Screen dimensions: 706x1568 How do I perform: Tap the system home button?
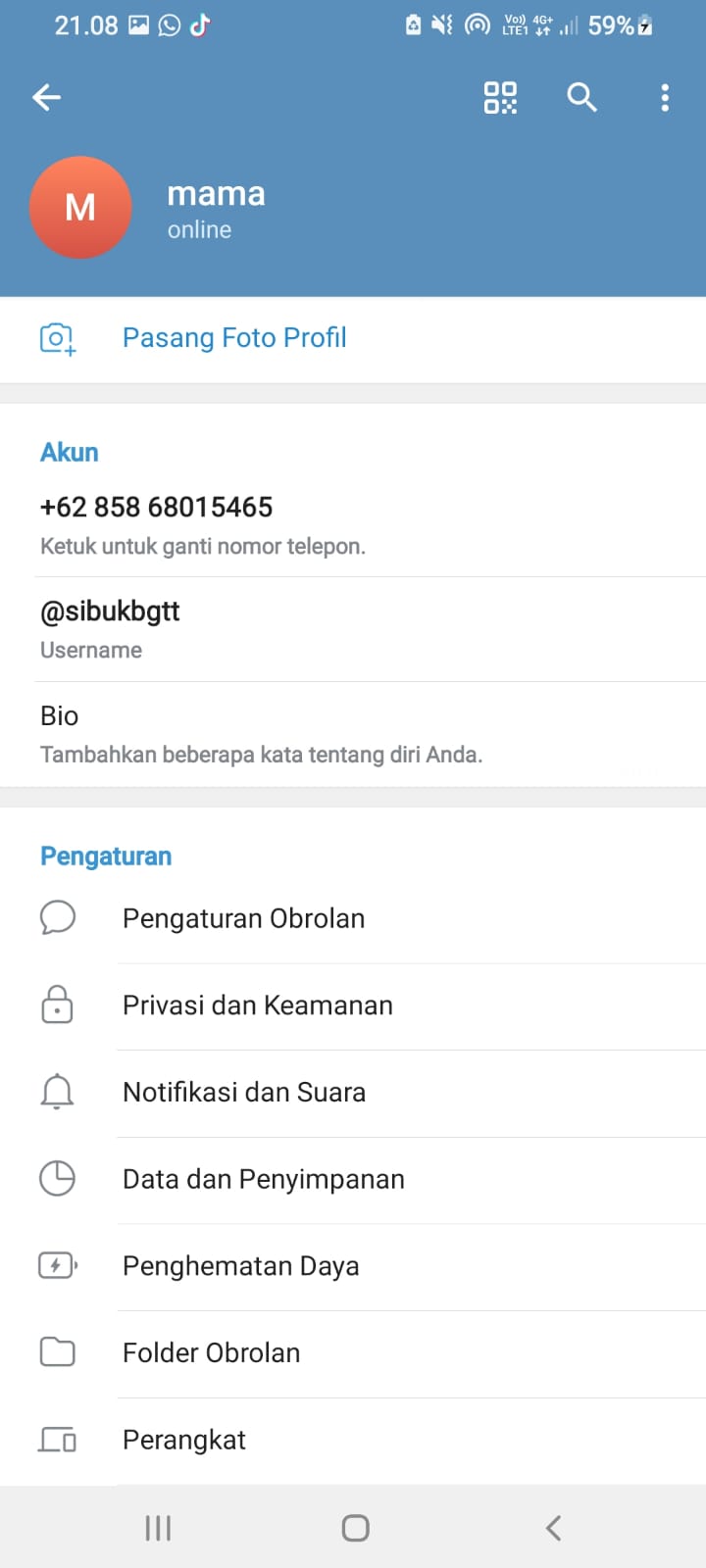(x=355, y=1528)
